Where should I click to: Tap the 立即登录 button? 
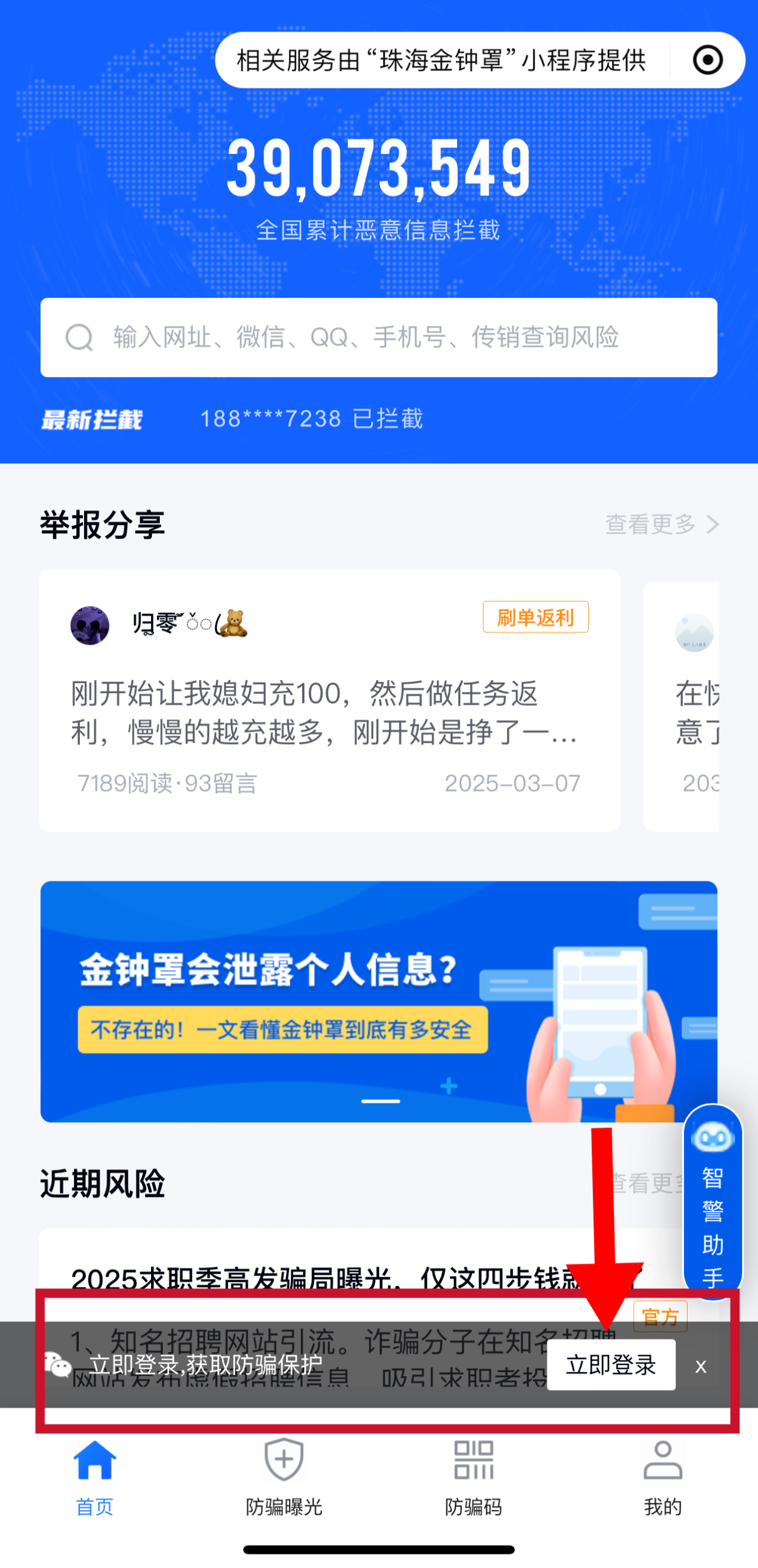tap(612, 1366)
